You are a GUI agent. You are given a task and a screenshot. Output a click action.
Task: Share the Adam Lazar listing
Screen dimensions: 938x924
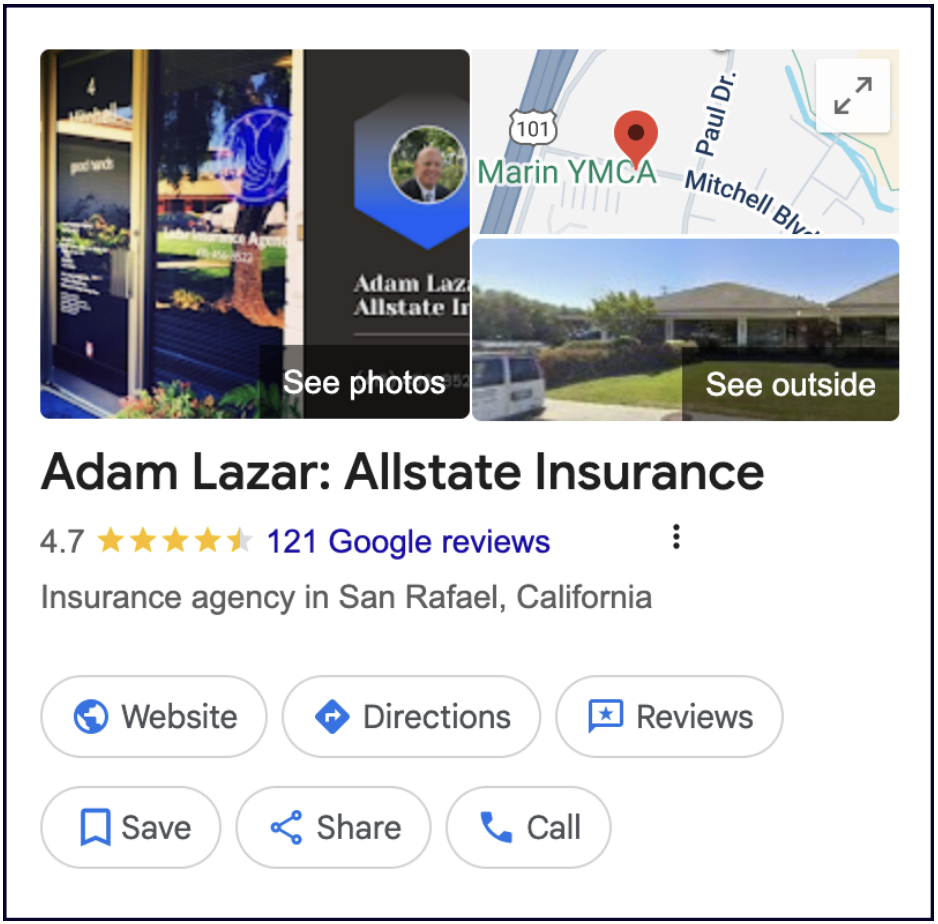333,828
